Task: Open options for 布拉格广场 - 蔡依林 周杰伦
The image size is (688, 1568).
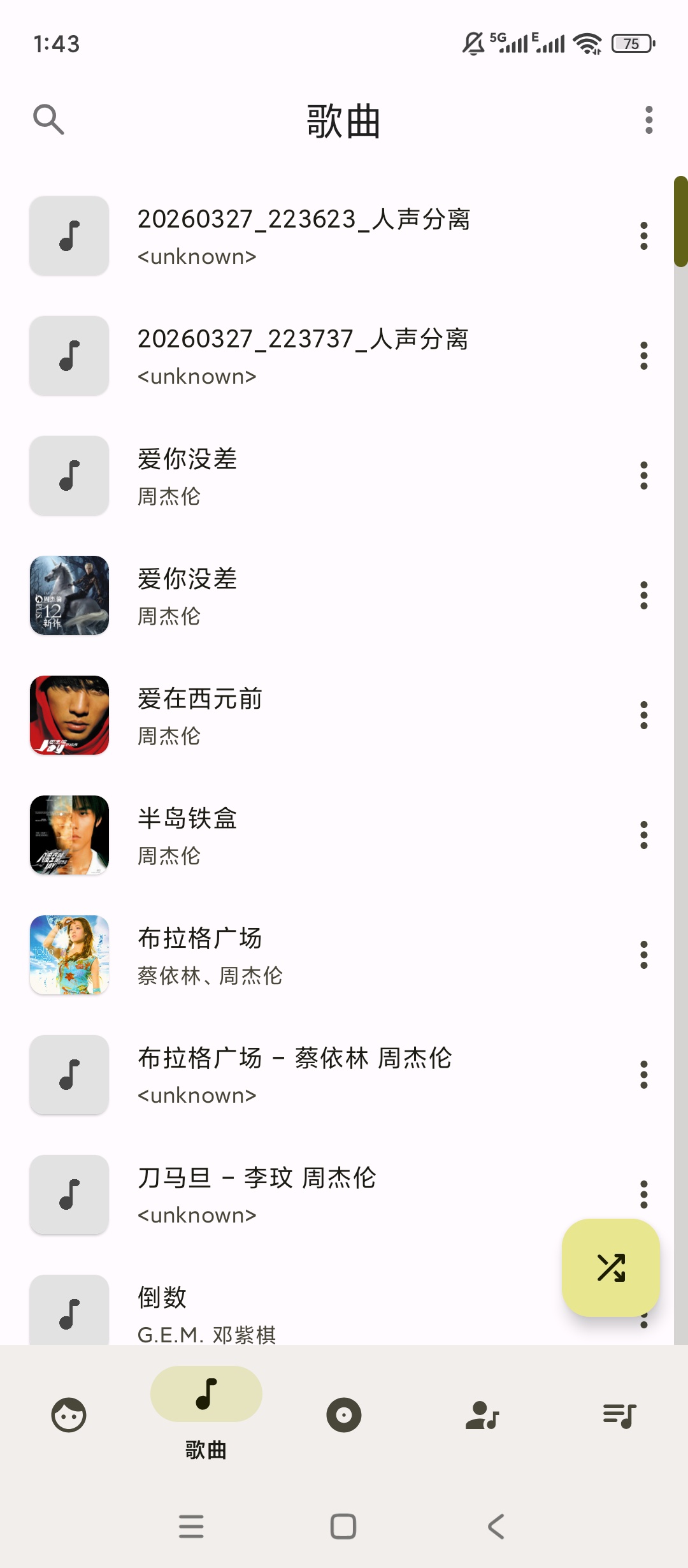Action: click(643, 1075)
